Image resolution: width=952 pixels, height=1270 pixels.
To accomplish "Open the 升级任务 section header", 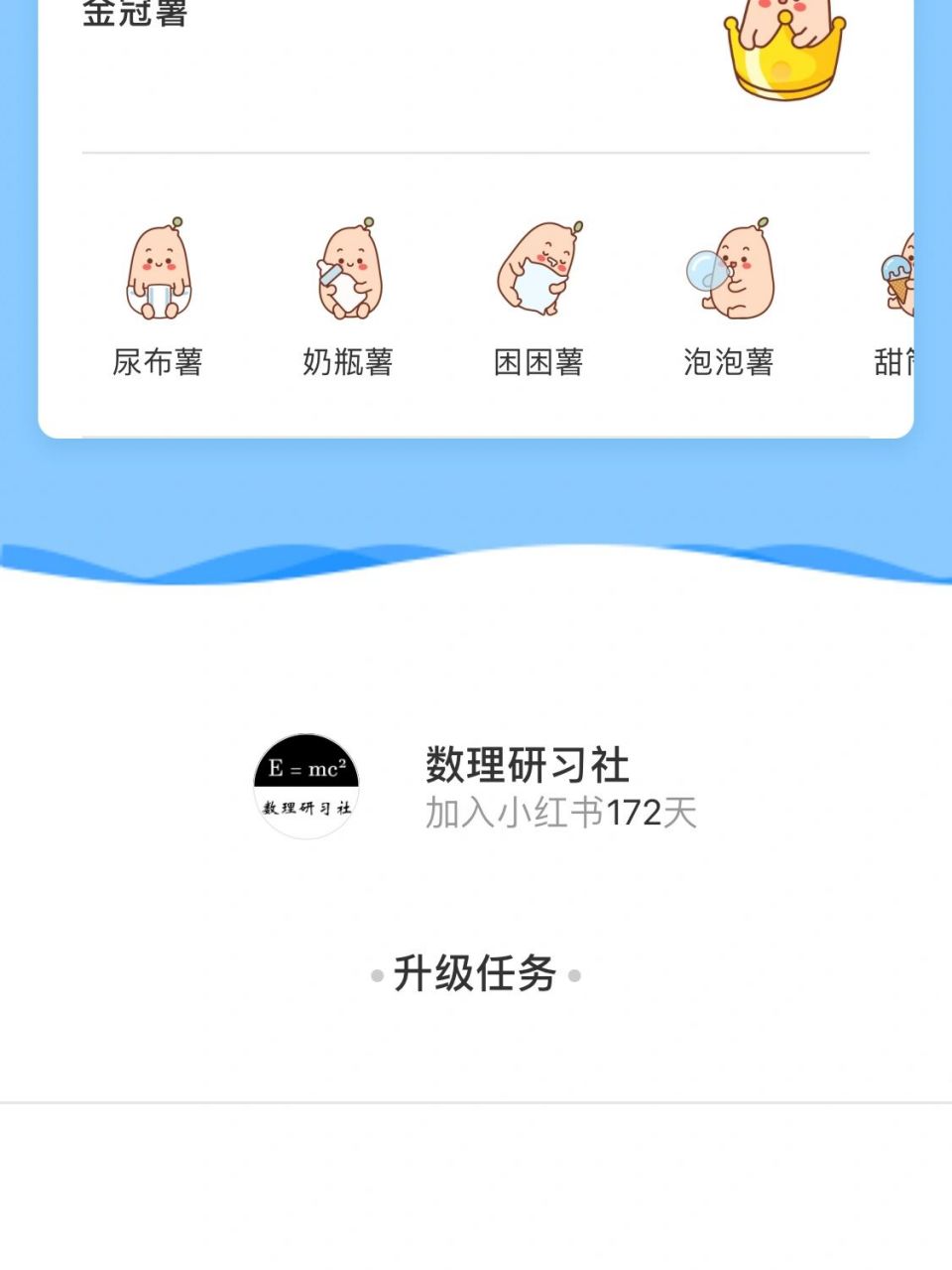I will coord(475,974).
